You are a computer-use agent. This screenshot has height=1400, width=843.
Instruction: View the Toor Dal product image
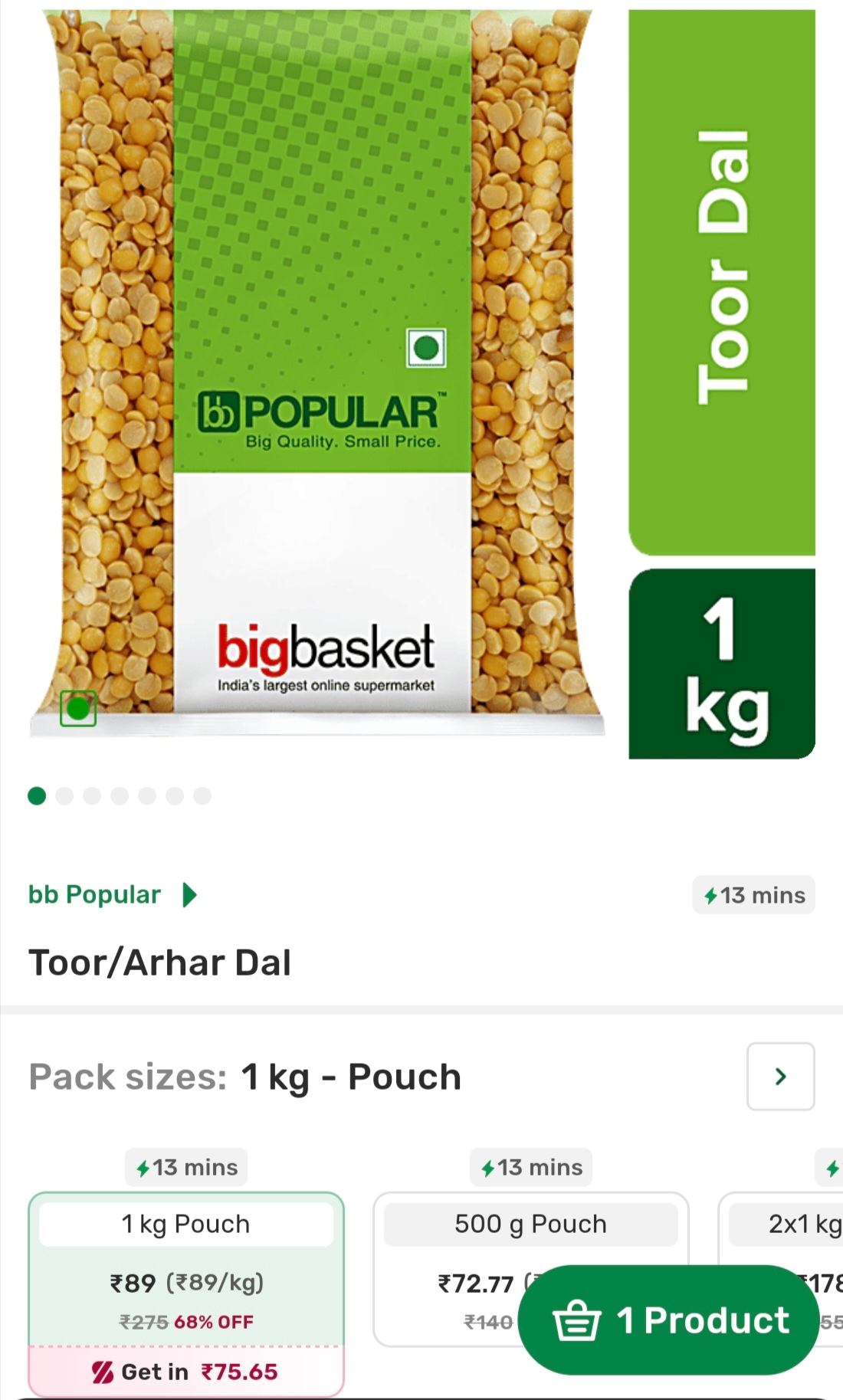317,372
